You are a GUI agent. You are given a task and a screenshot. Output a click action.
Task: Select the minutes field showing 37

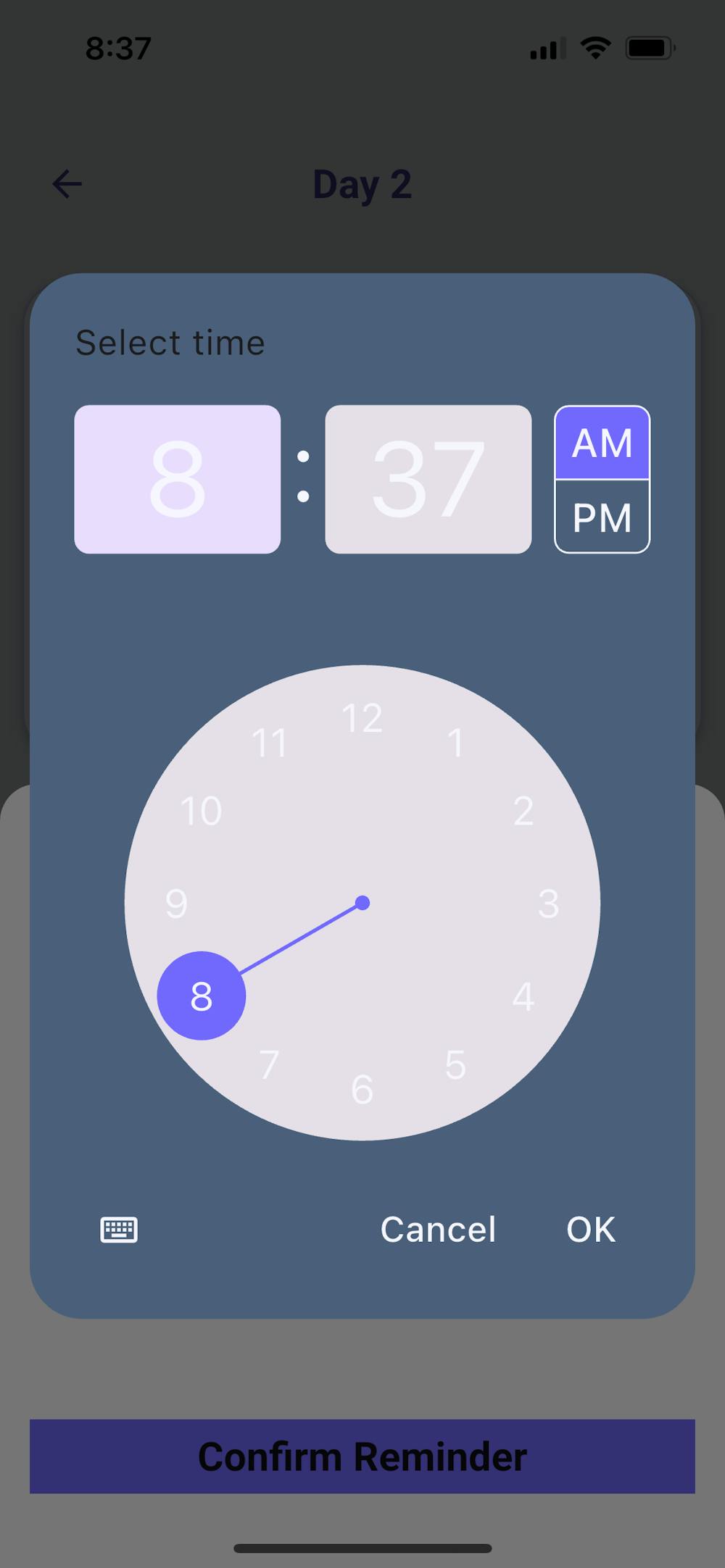point(428,479)
